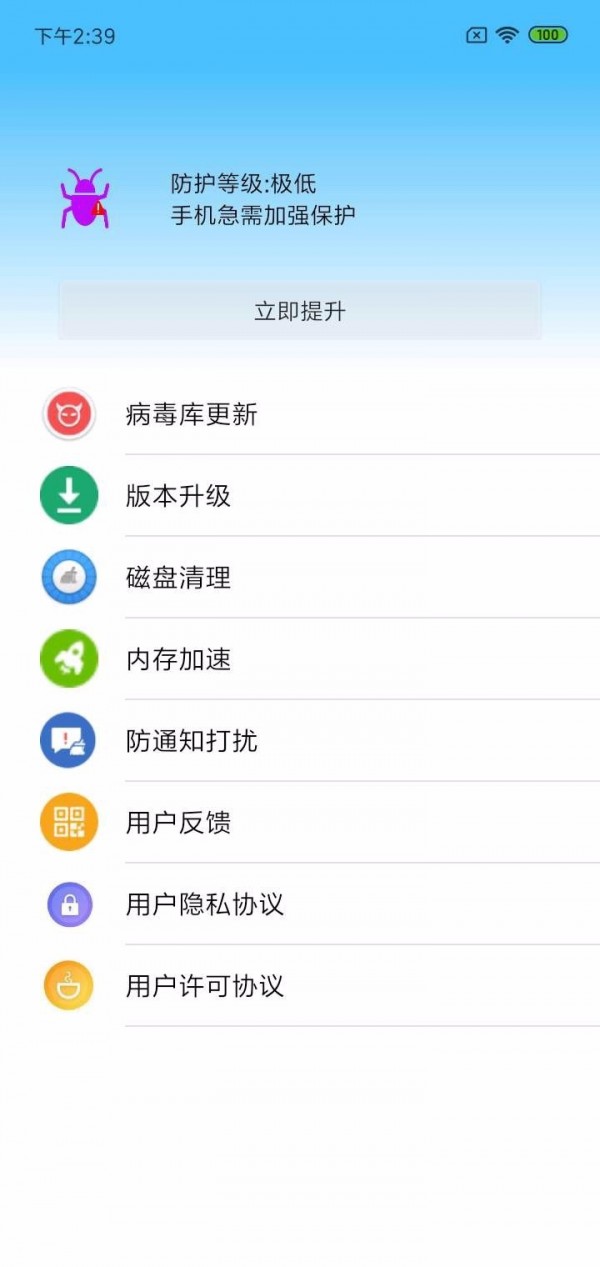This screenshot has width=600, height=1267.
Task: View 用户许可协议
Action: (x=300, y=987)
